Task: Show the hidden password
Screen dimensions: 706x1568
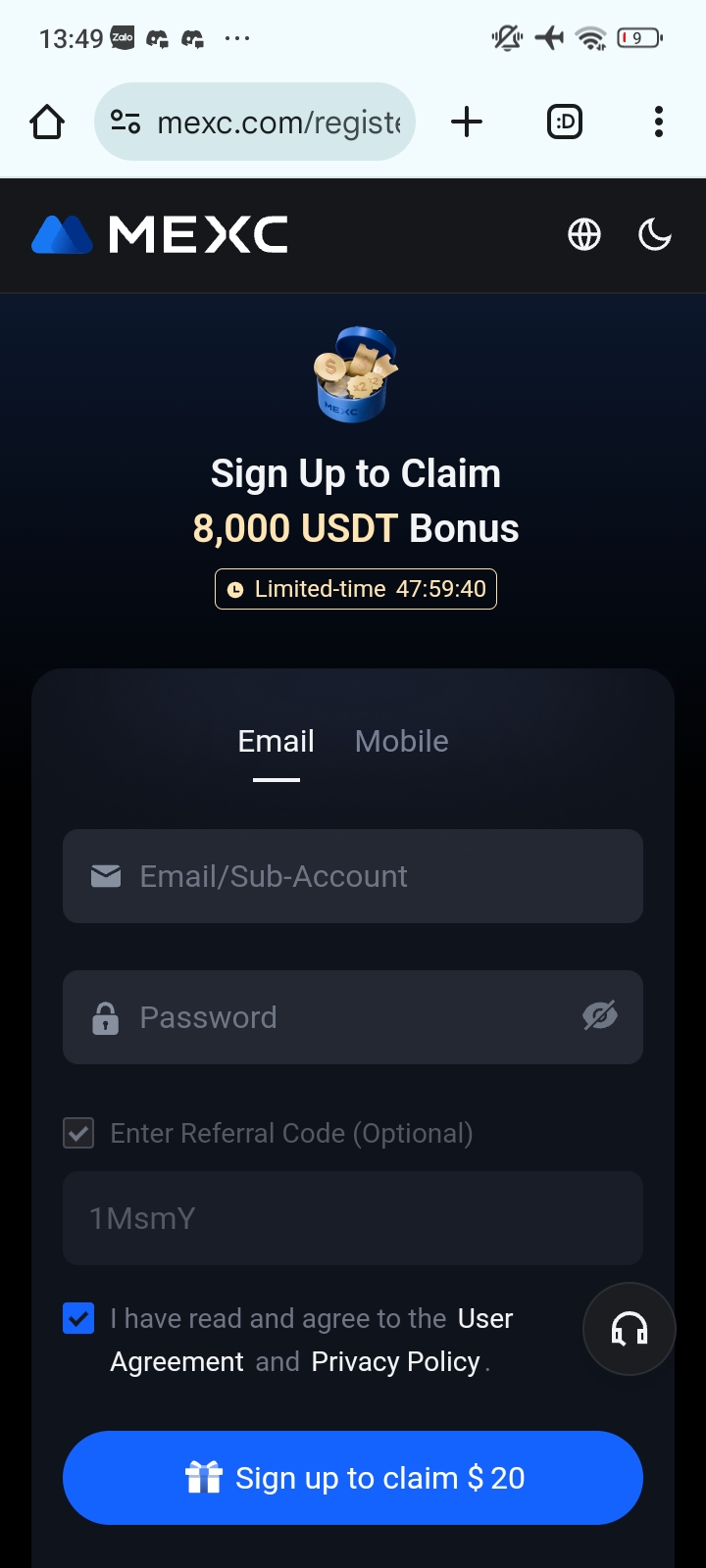Action: (x=600, y=1016)
